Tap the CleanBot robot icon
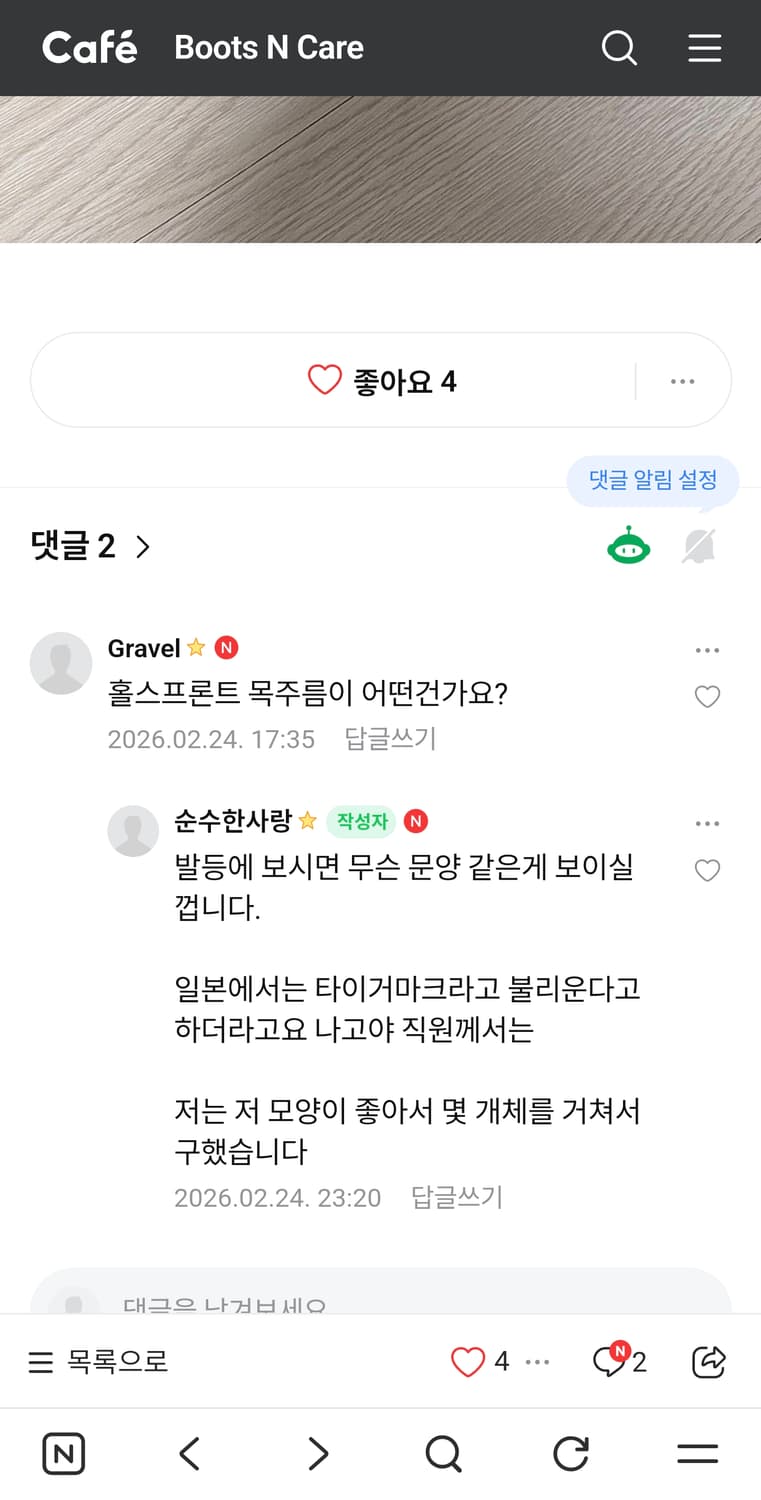 [x=628, y=545]
